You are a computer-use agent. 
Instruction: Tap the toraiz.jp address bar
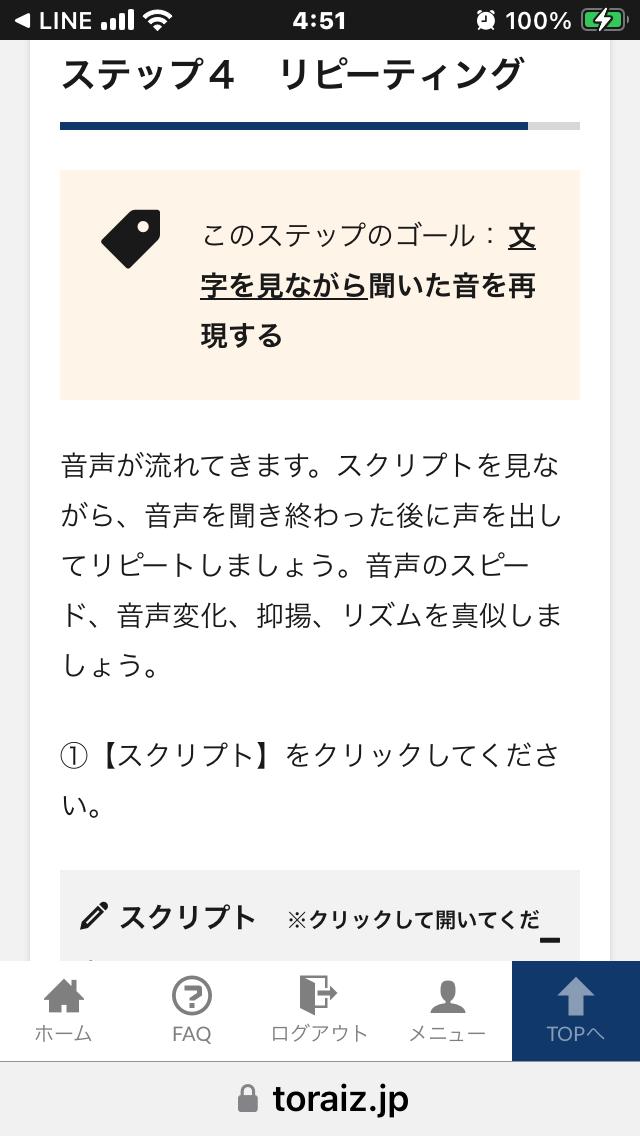[320, 1099]
